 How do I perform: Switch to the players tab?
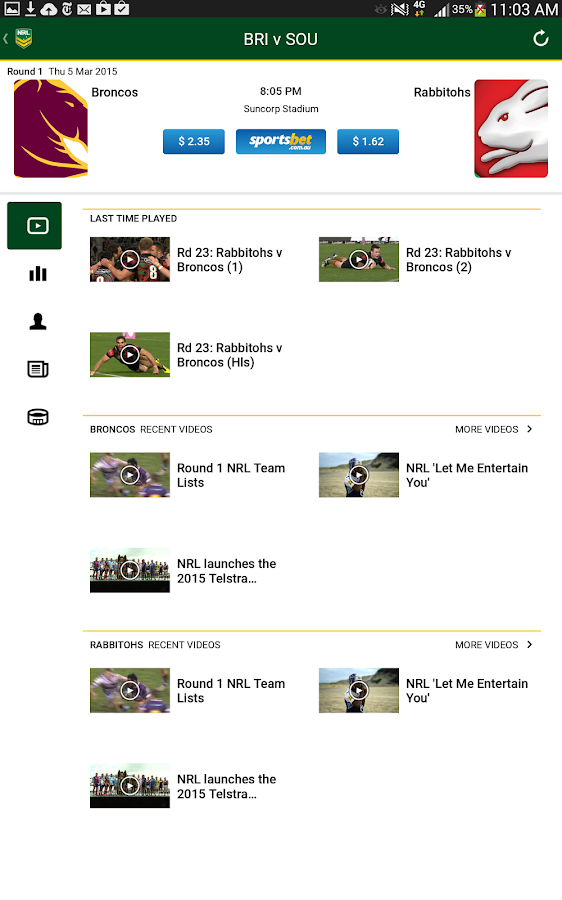coord(38,321)
